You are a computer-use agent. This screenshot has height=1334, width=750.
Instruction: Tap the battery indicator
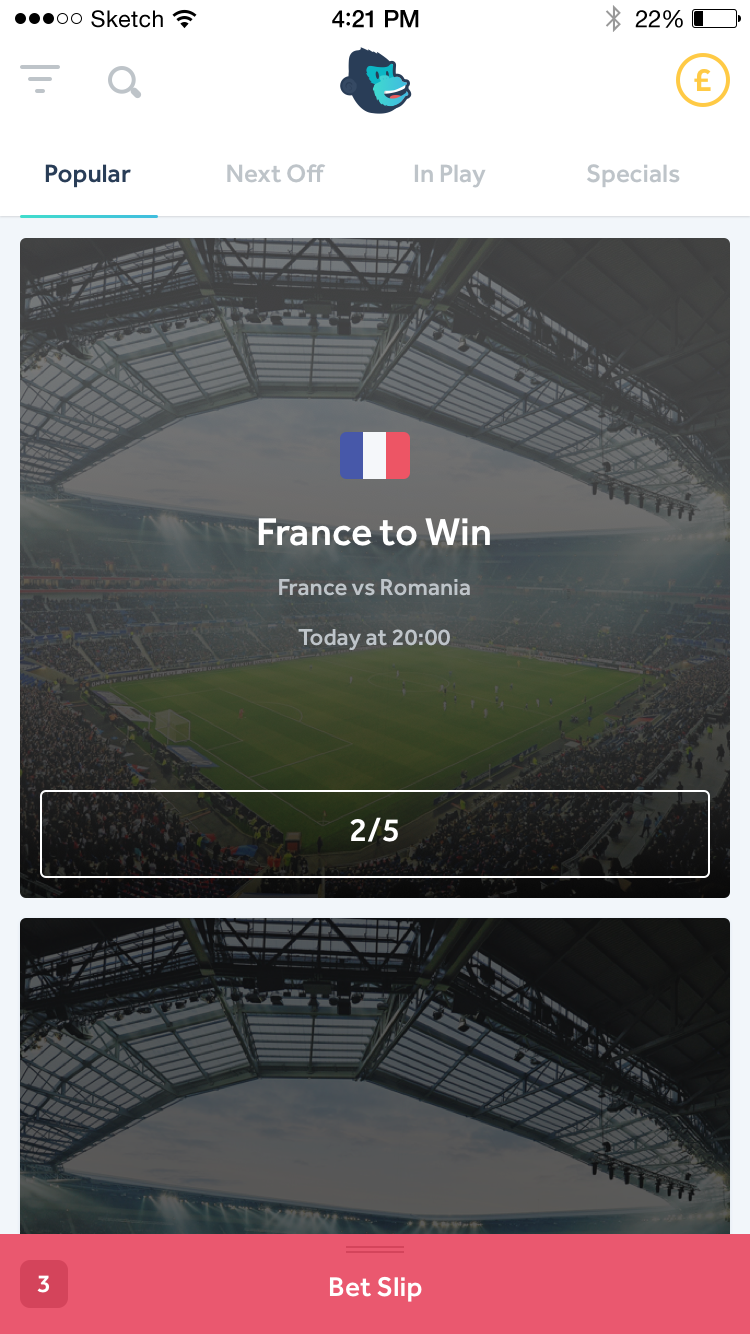pos(712,17)
